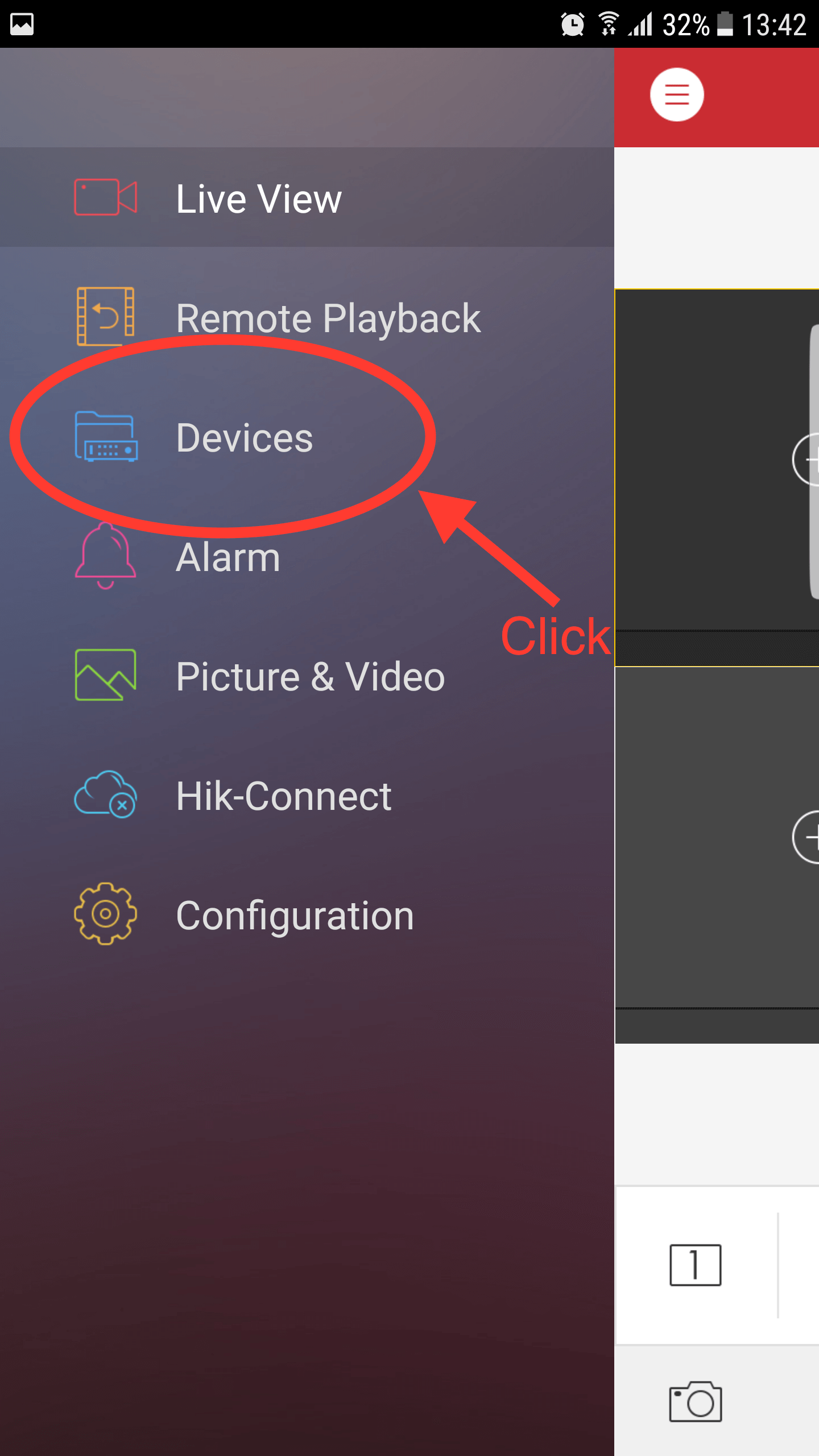Open Picture & Video
819x1456 pixels.
pyautogui.click(x=307, y=675)
